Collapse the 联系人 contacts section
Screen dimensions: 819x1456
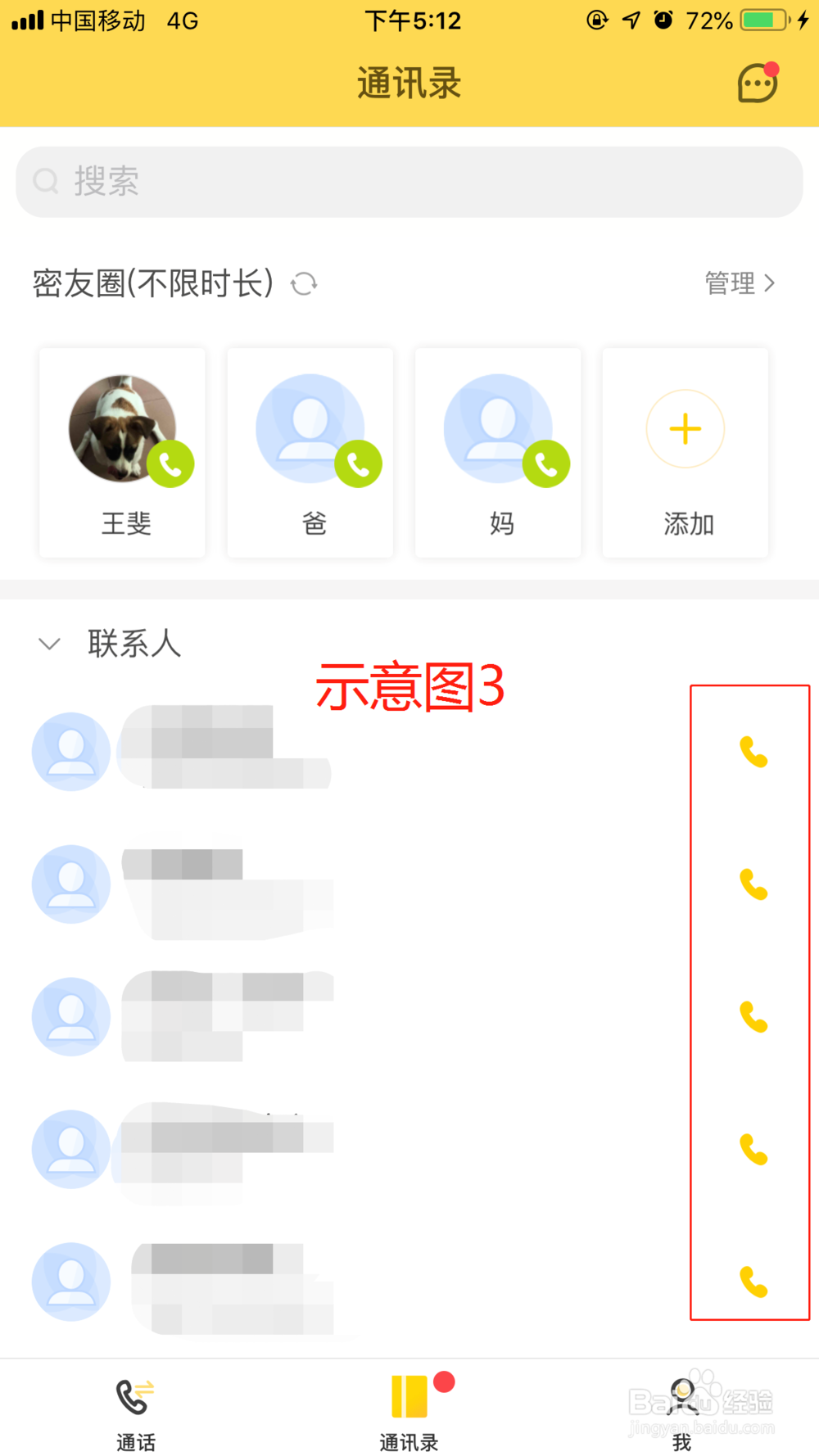click(49, 644)
